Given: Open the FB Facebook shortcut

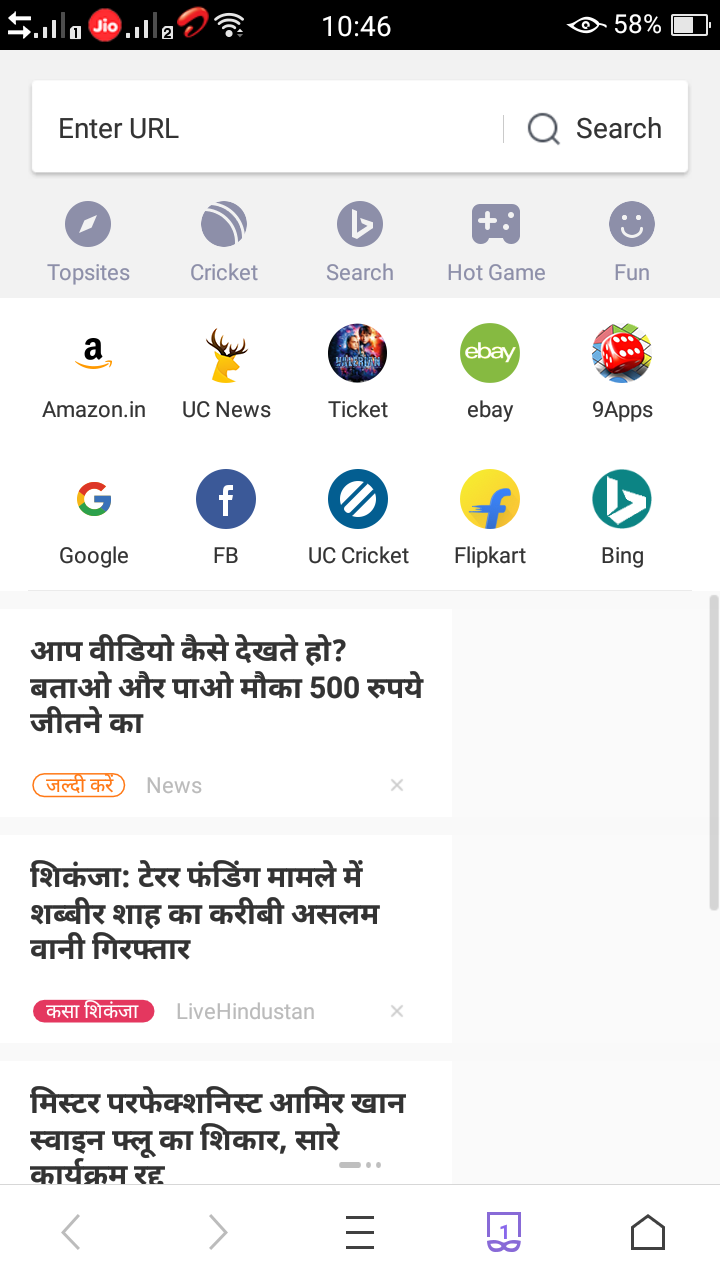Looking at the screenshot, I should coord(226,517).
